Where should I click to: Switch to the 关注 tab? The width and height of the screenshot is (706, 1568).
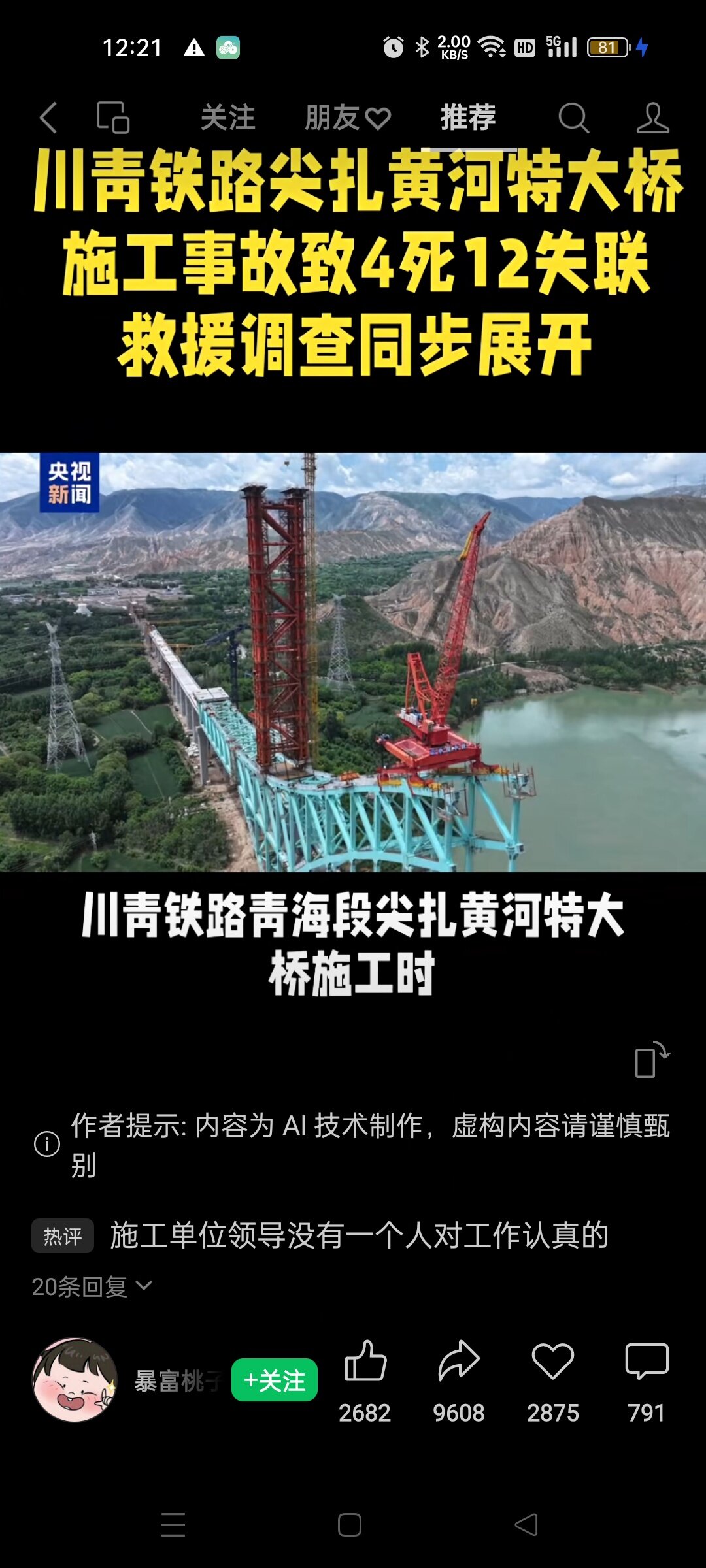227,118
